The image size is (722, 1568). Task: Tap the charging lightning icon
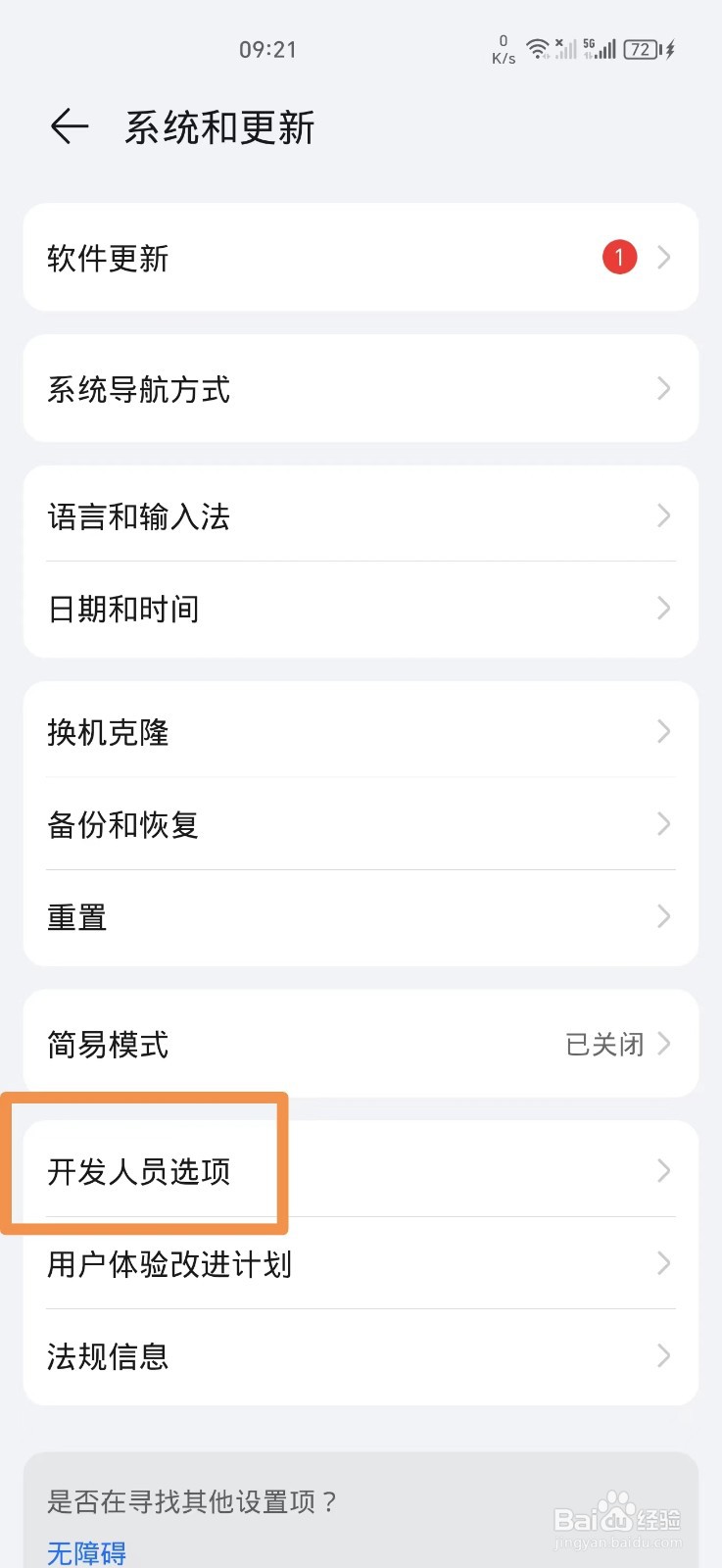pos(671,49)
